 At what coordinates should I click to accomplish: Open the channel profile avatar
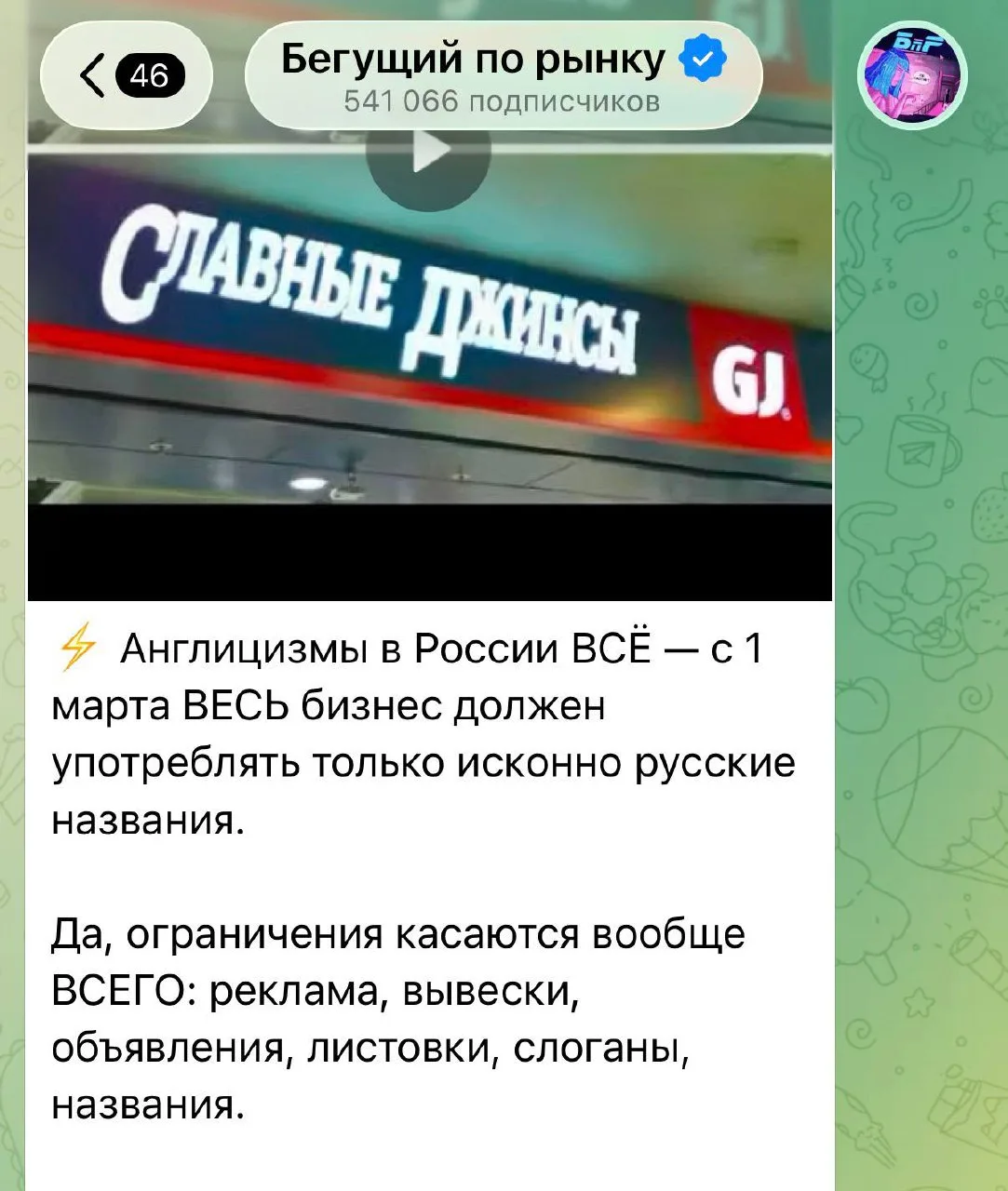click(911, 74)
